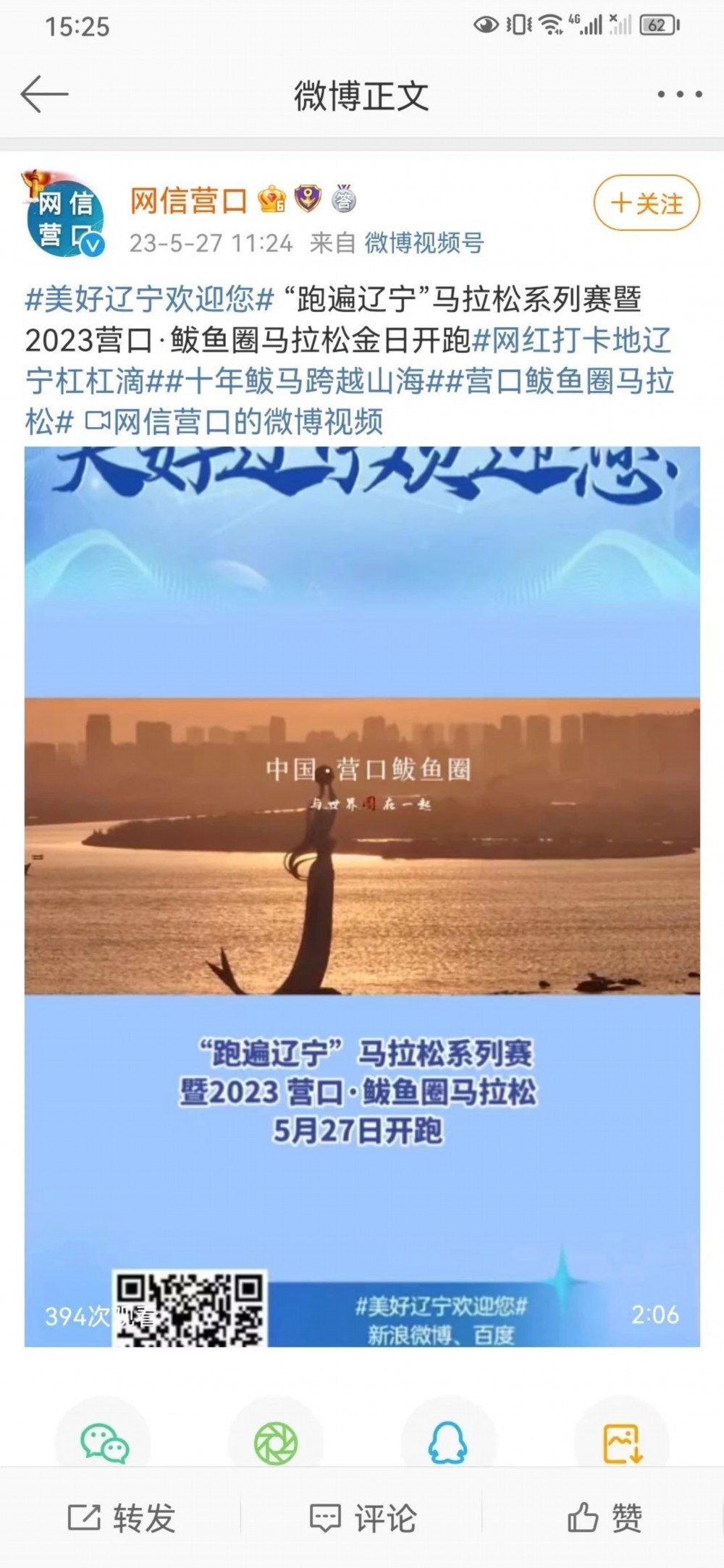Repost with the 转发 button
Viewport: 724px width, 1568px height.
(x=122, y=1518)
